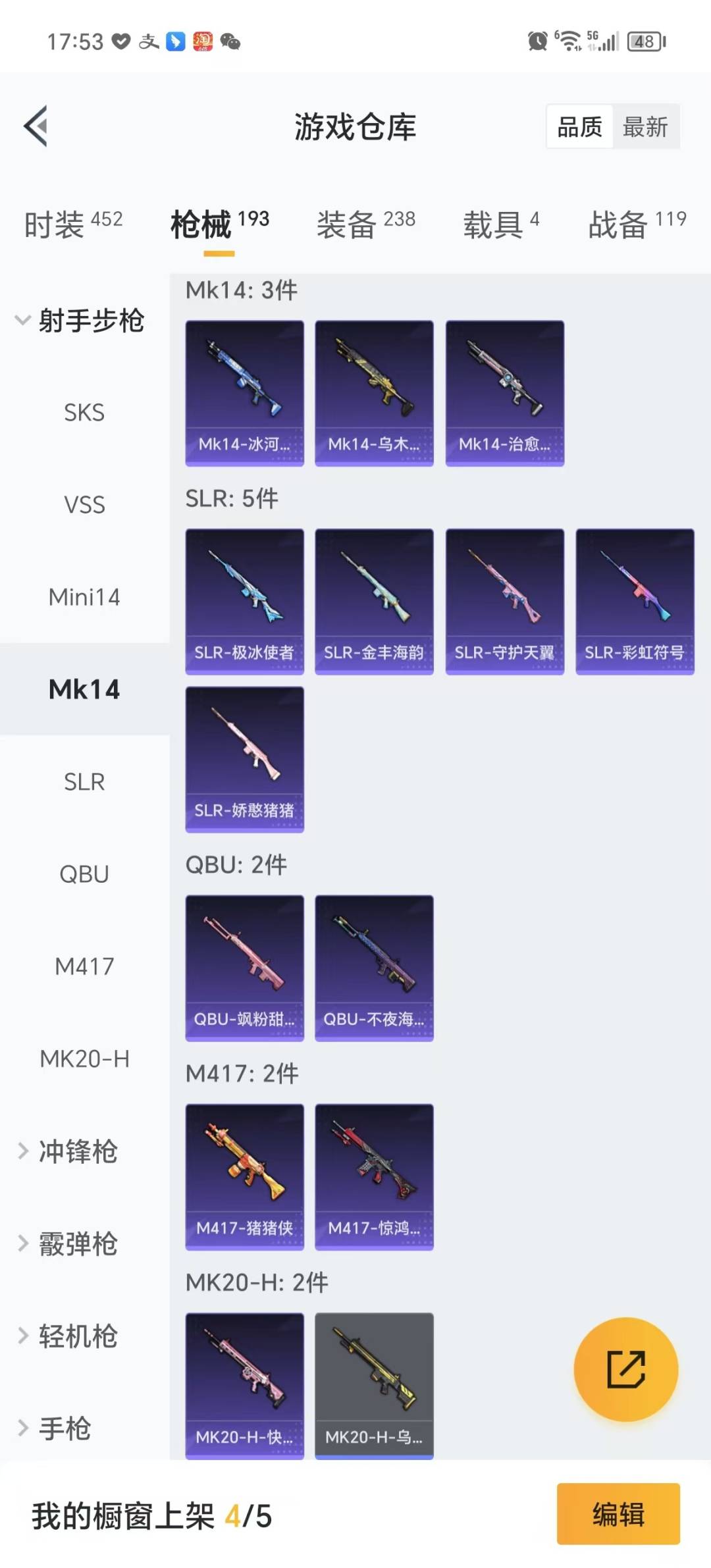Collapse the 射手步枪 category
The width and height of the screenshot is (711, 1568).
79,321
